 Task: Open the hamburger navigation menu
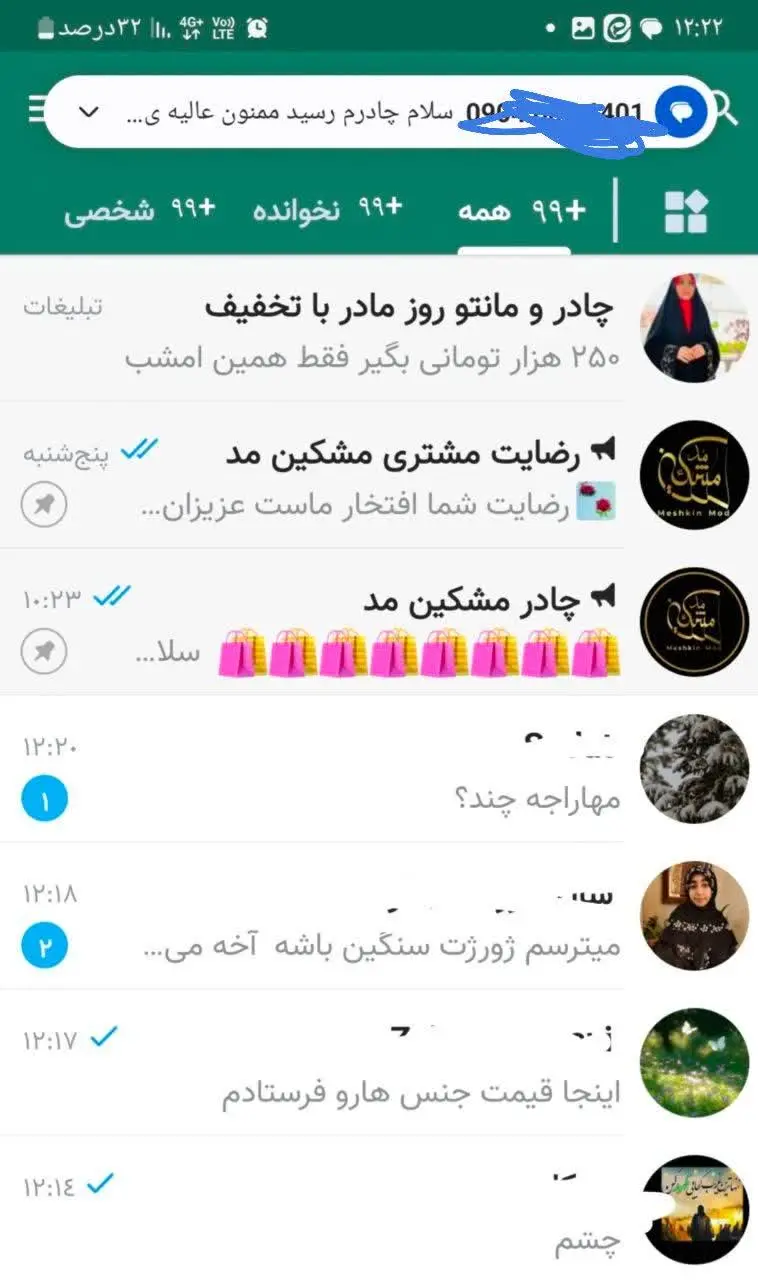(35, 110)
